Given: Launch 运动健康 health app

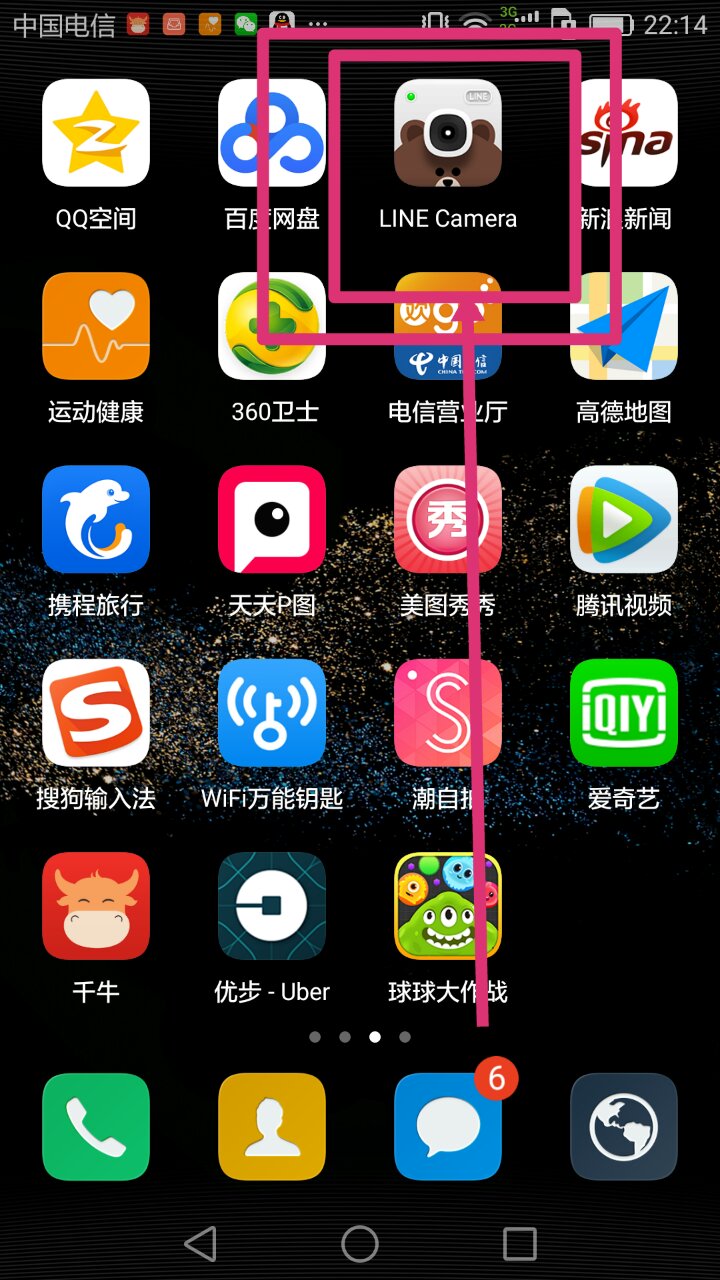Looking at the screenshot, I should pyautogui.click(x=96, y=326).
